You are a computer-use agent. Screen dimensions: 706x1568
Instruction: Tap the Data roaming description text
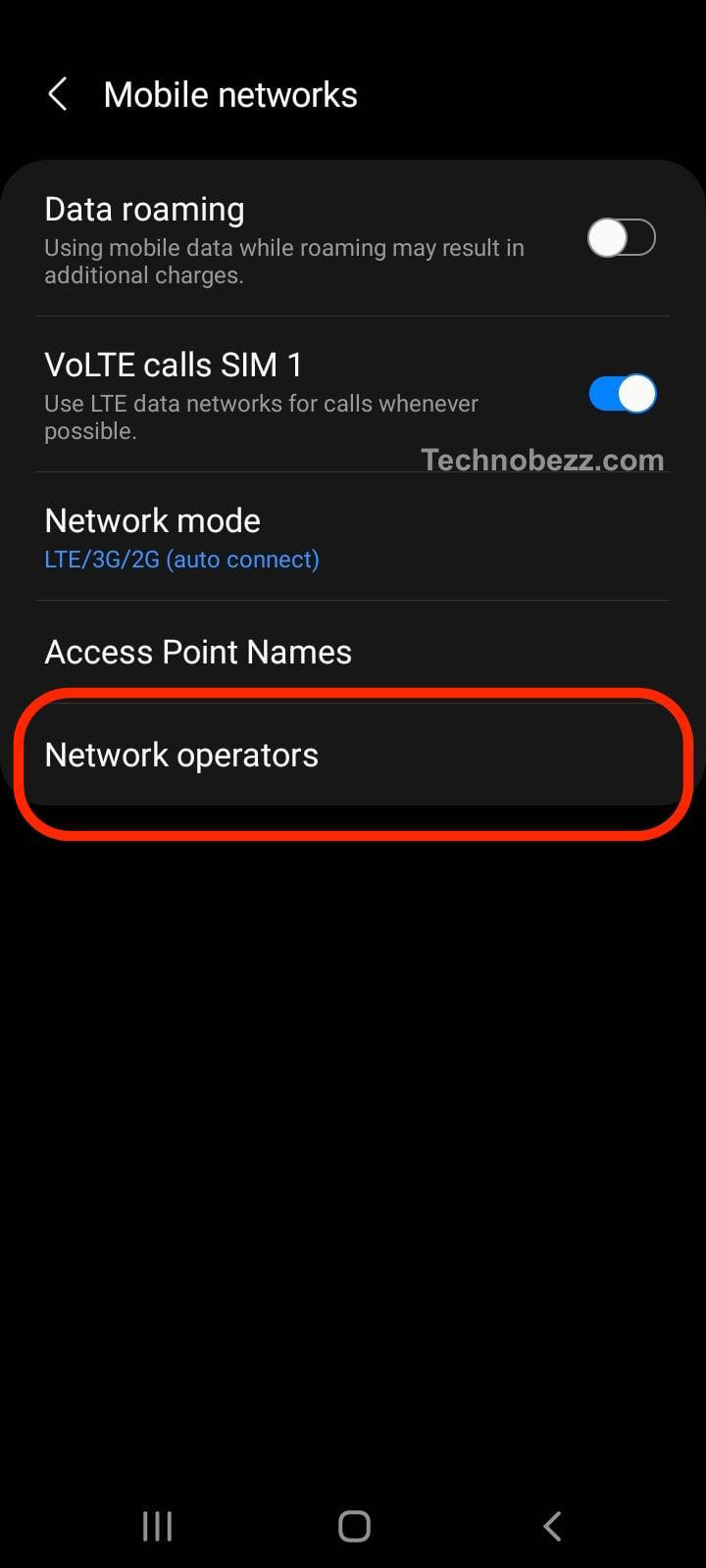pyautogui.click(x=284, y=261)
